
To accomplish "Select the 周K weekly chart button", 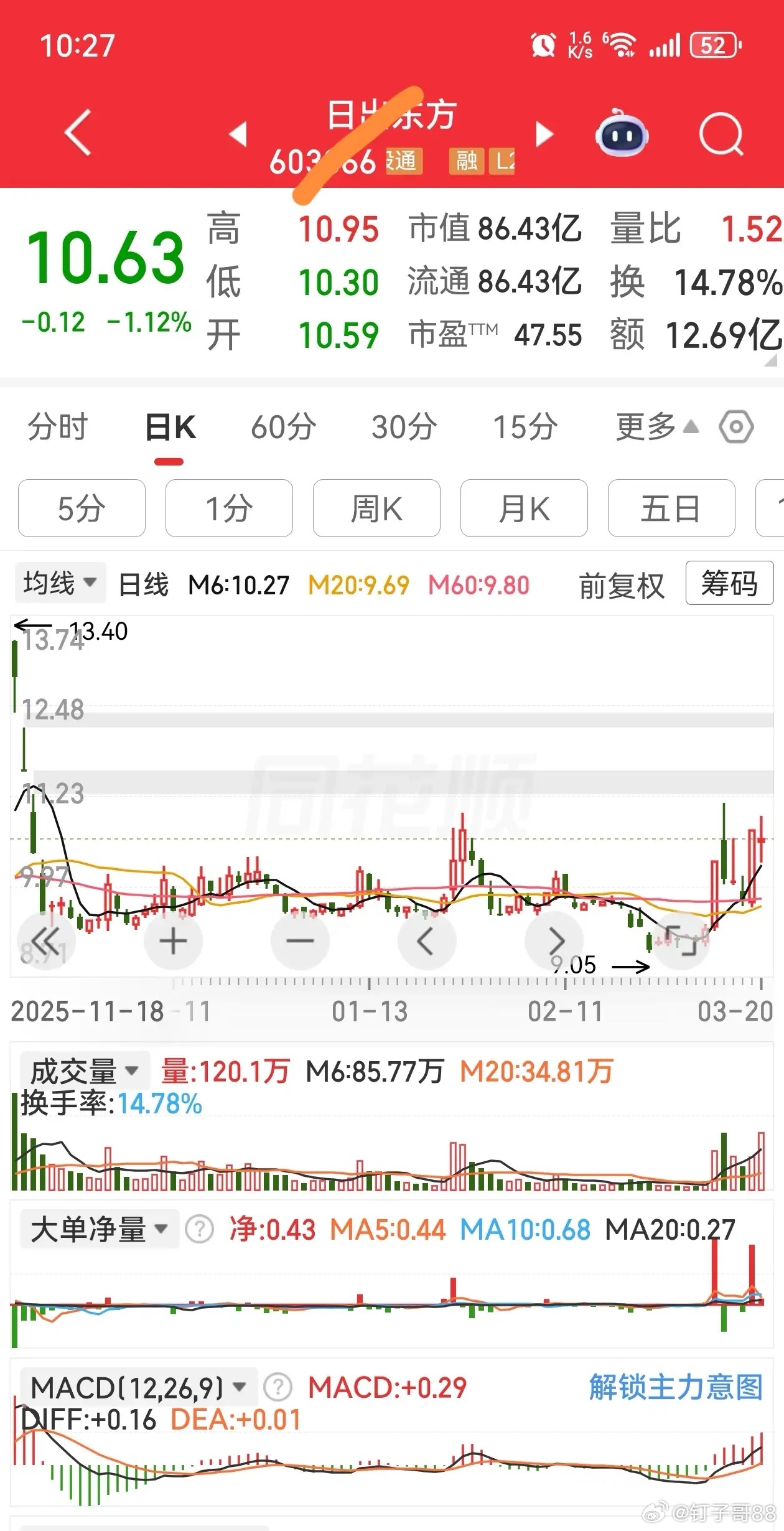I will [x=376, y=508].
